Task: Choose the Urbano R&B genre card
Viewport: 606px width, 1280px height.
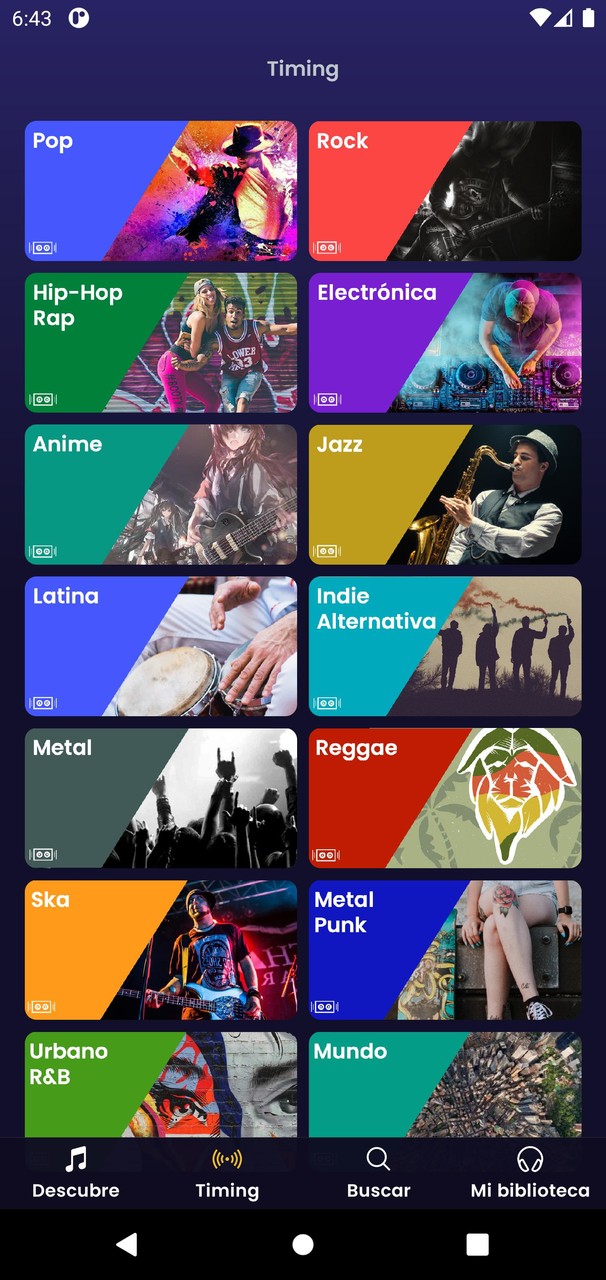Action: point(160,1085)
